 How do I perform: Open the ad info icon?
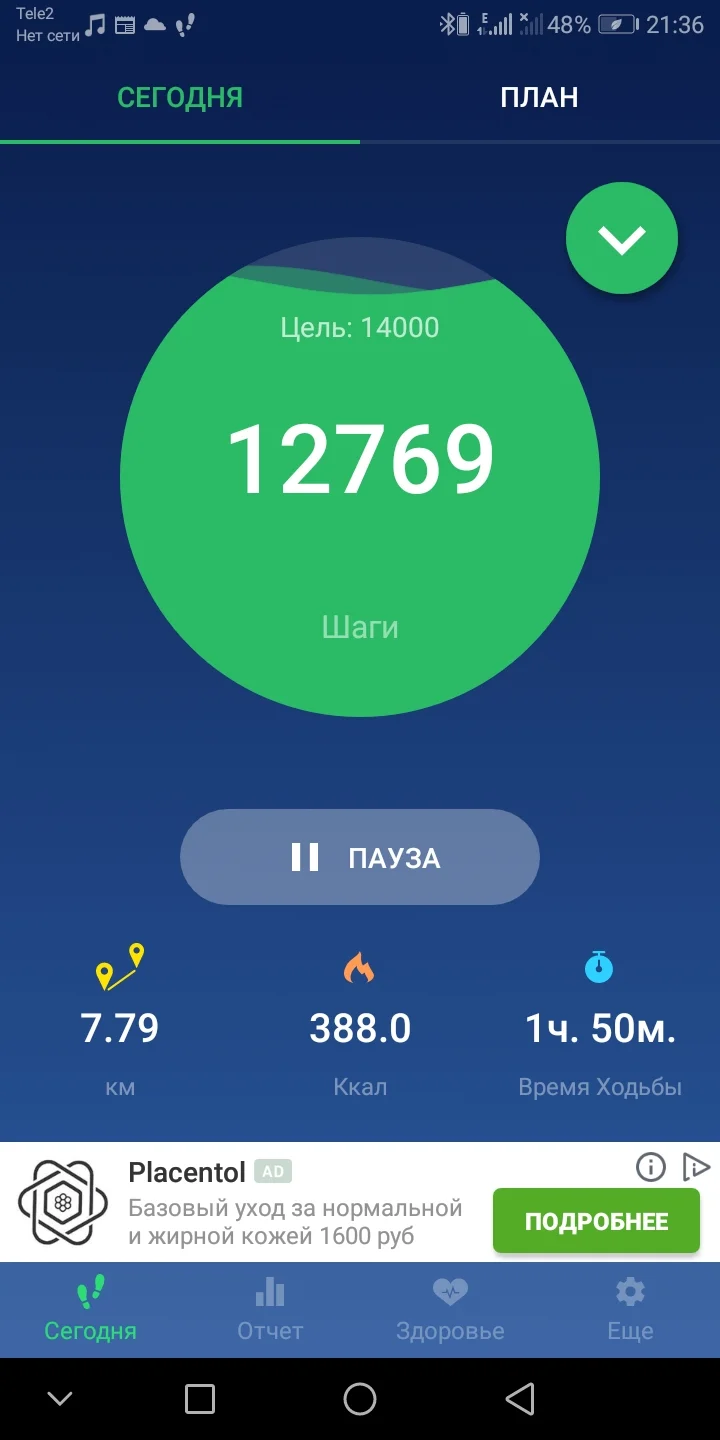[651, 1166]
